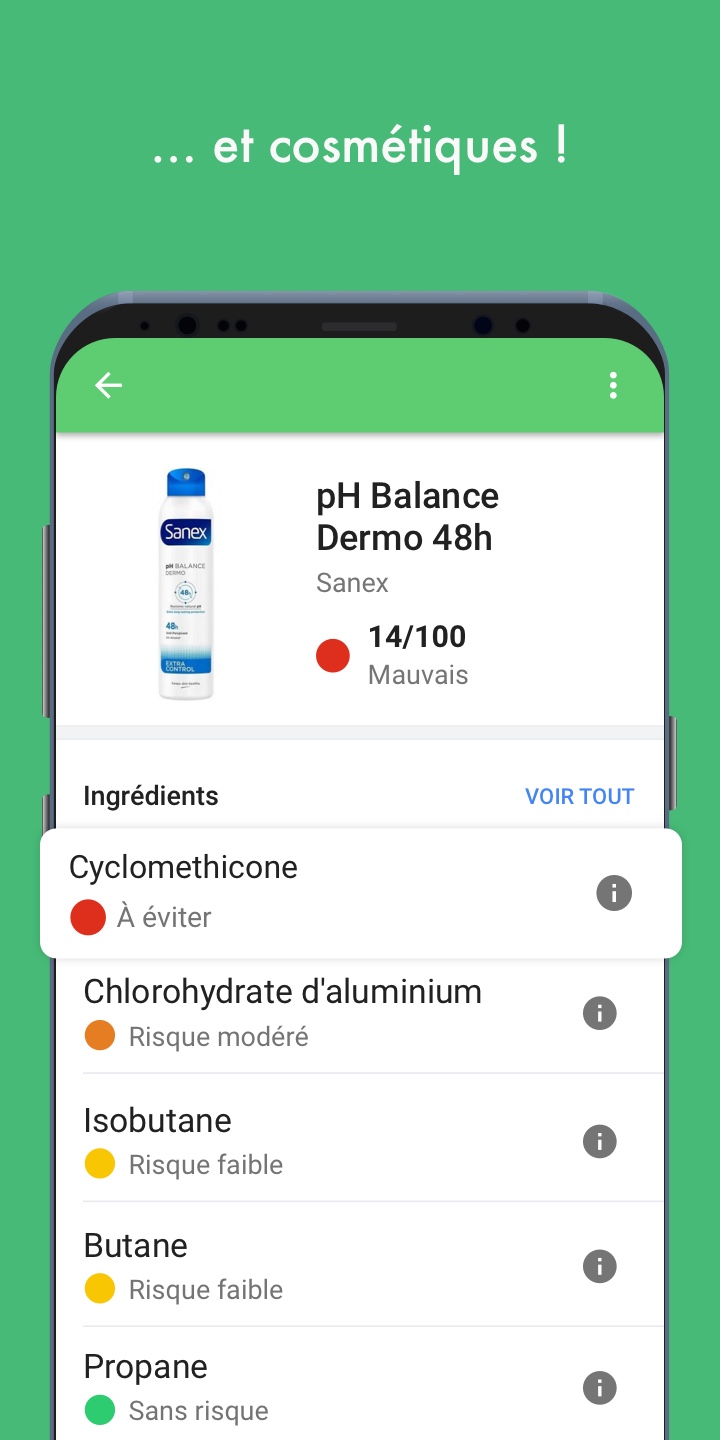Tap the back arrow in the header

[x=108, y=385]
